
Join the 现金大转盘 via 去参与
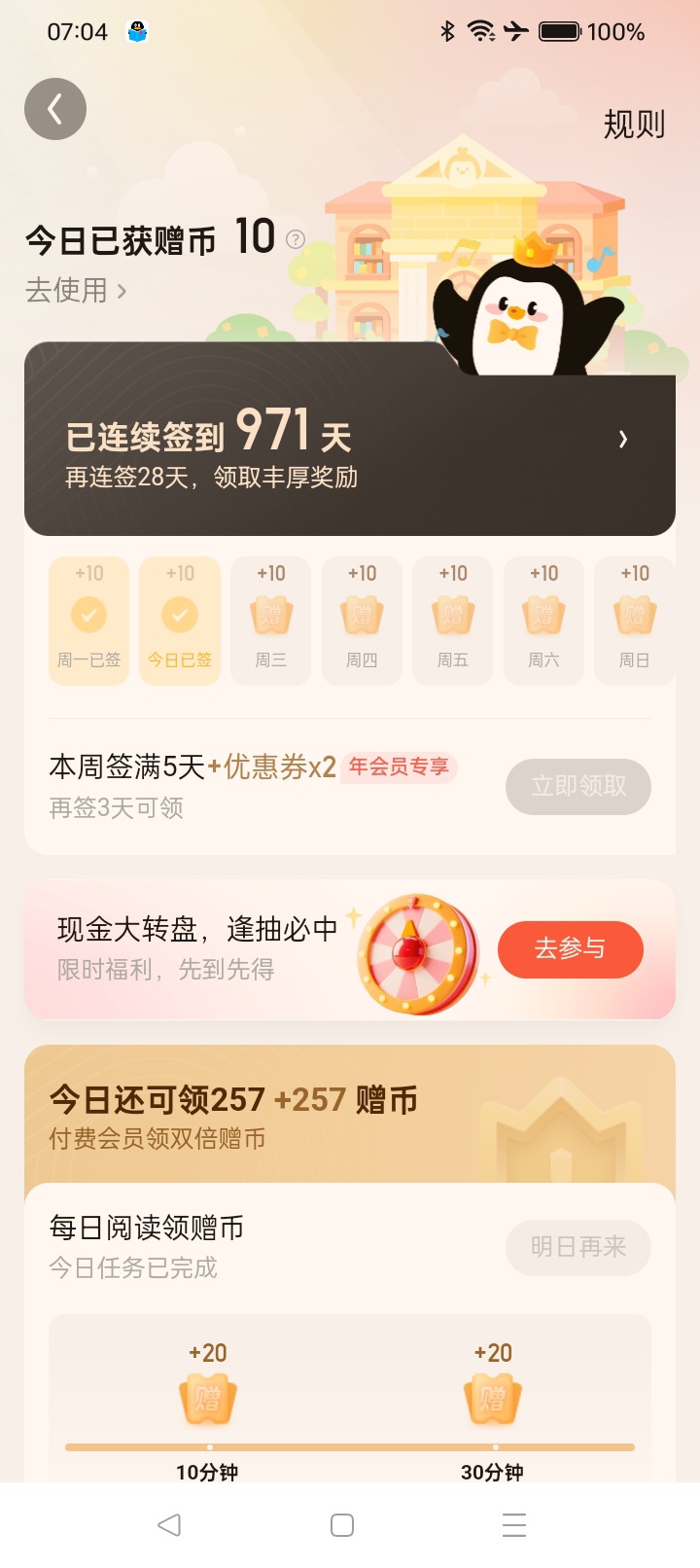570,948
